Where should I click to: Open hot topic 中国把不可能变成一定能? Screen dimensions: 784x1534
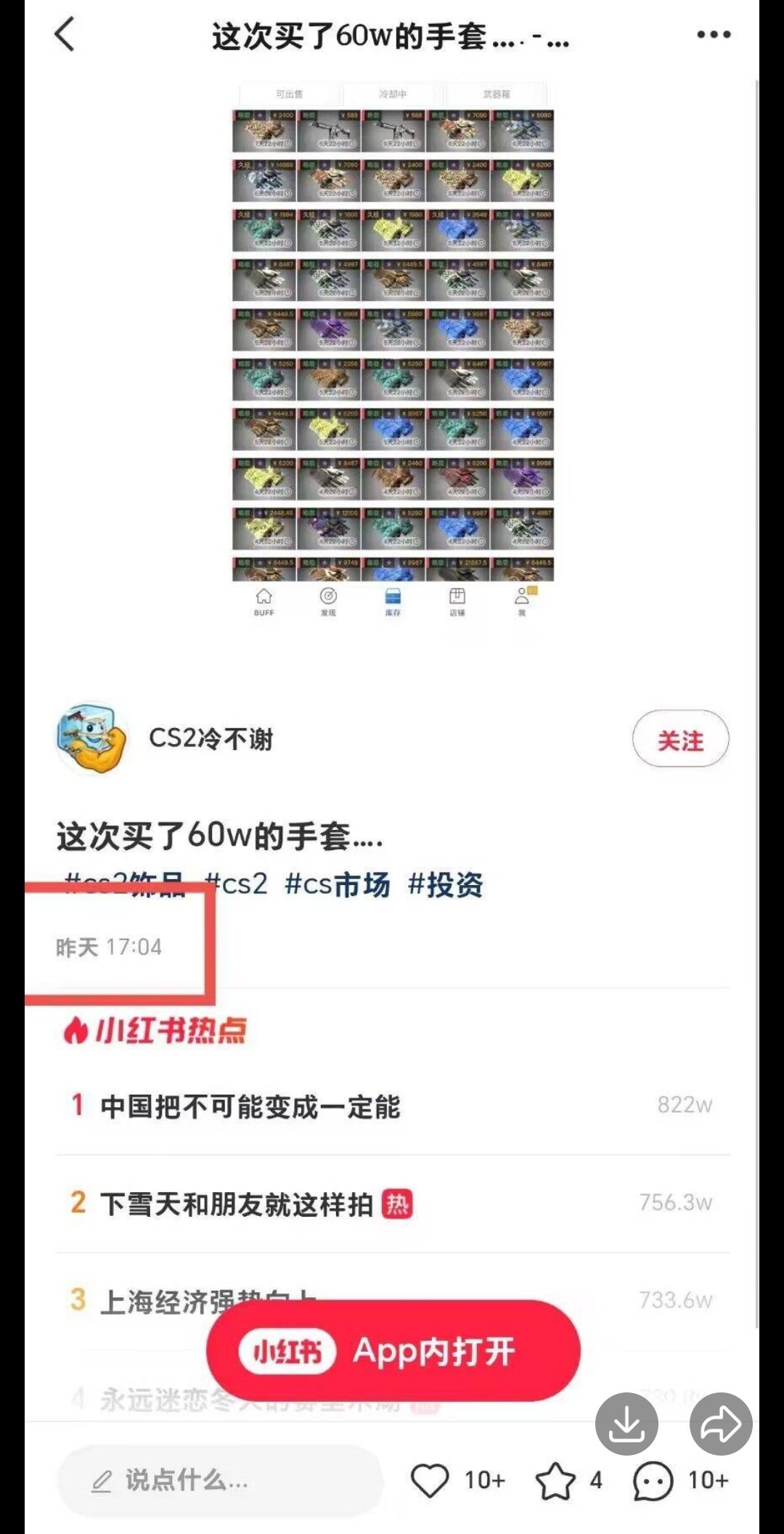[250, 1106]
